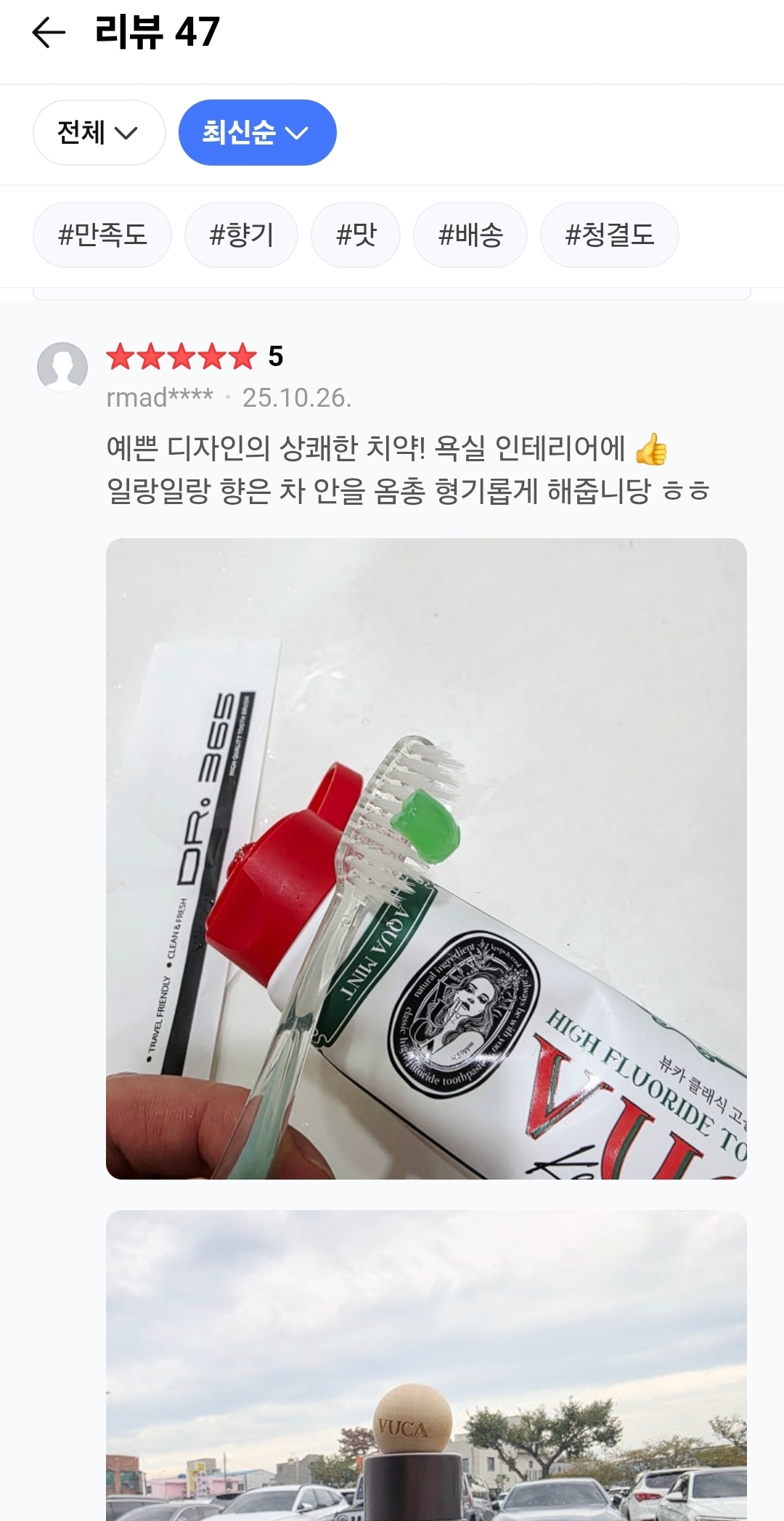Filter reviews by #만족도 tag
784x1521 pixels.
(x=102, y=235)
